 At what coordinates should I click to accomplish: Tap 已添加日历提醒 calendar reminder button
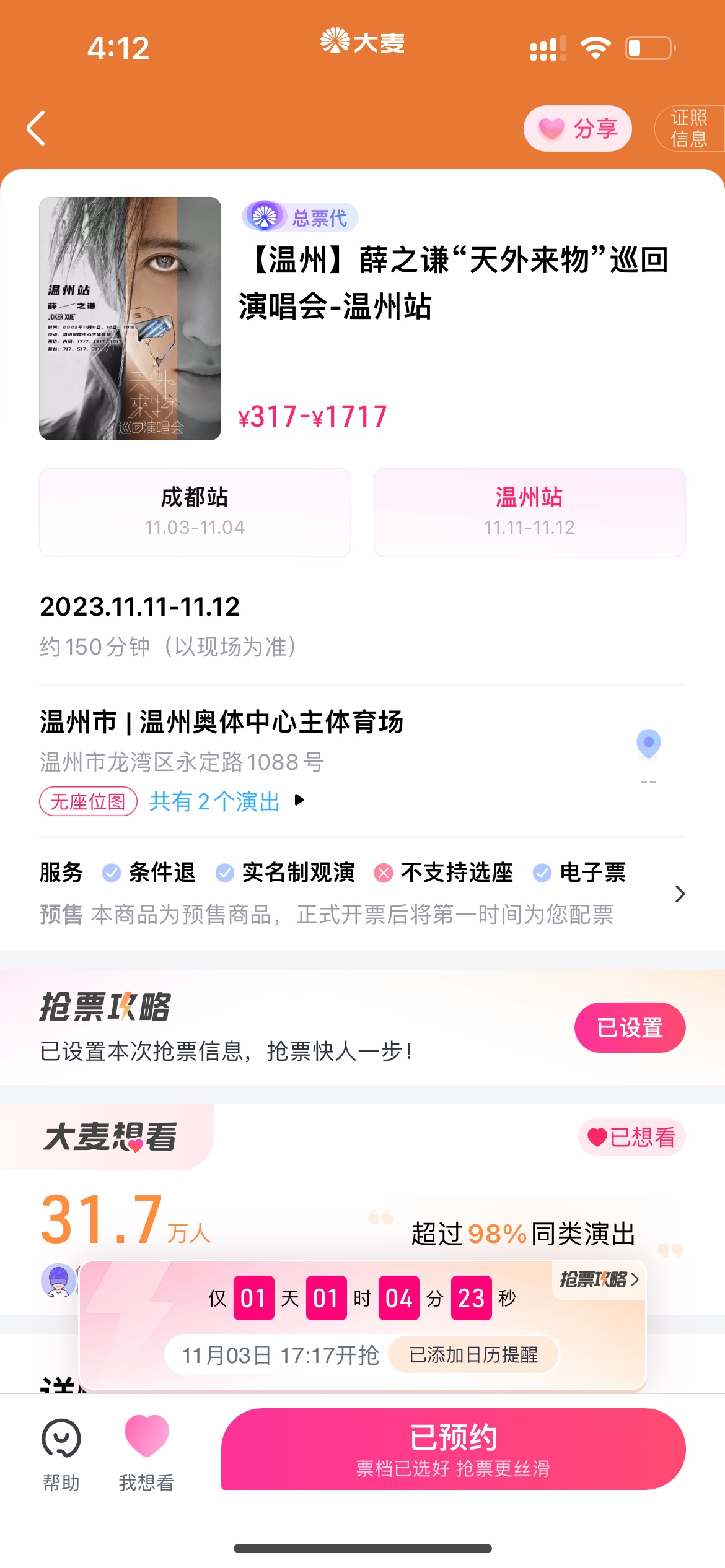pyautogui.click(x=473, y=1354)
